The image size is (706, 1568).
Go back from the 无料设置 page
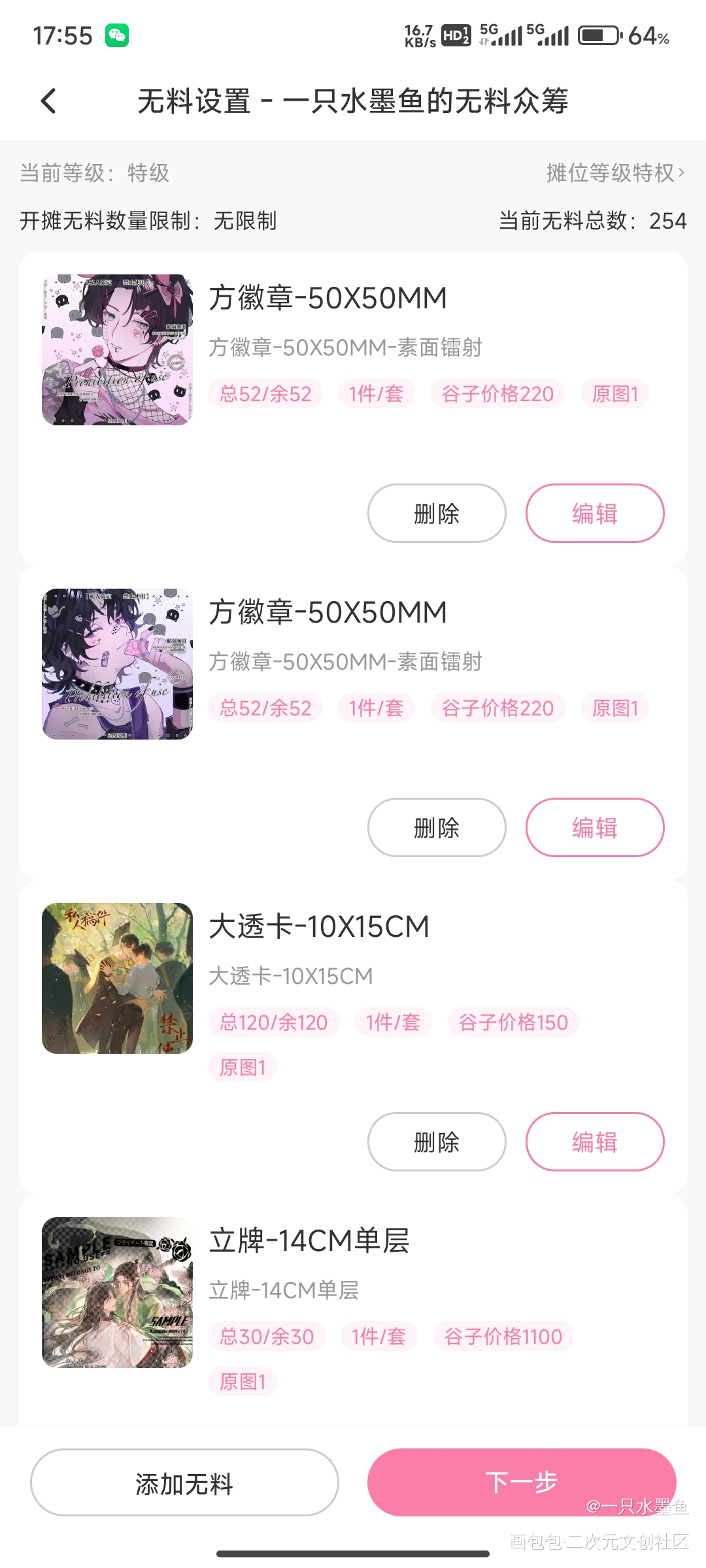point(49,101)
